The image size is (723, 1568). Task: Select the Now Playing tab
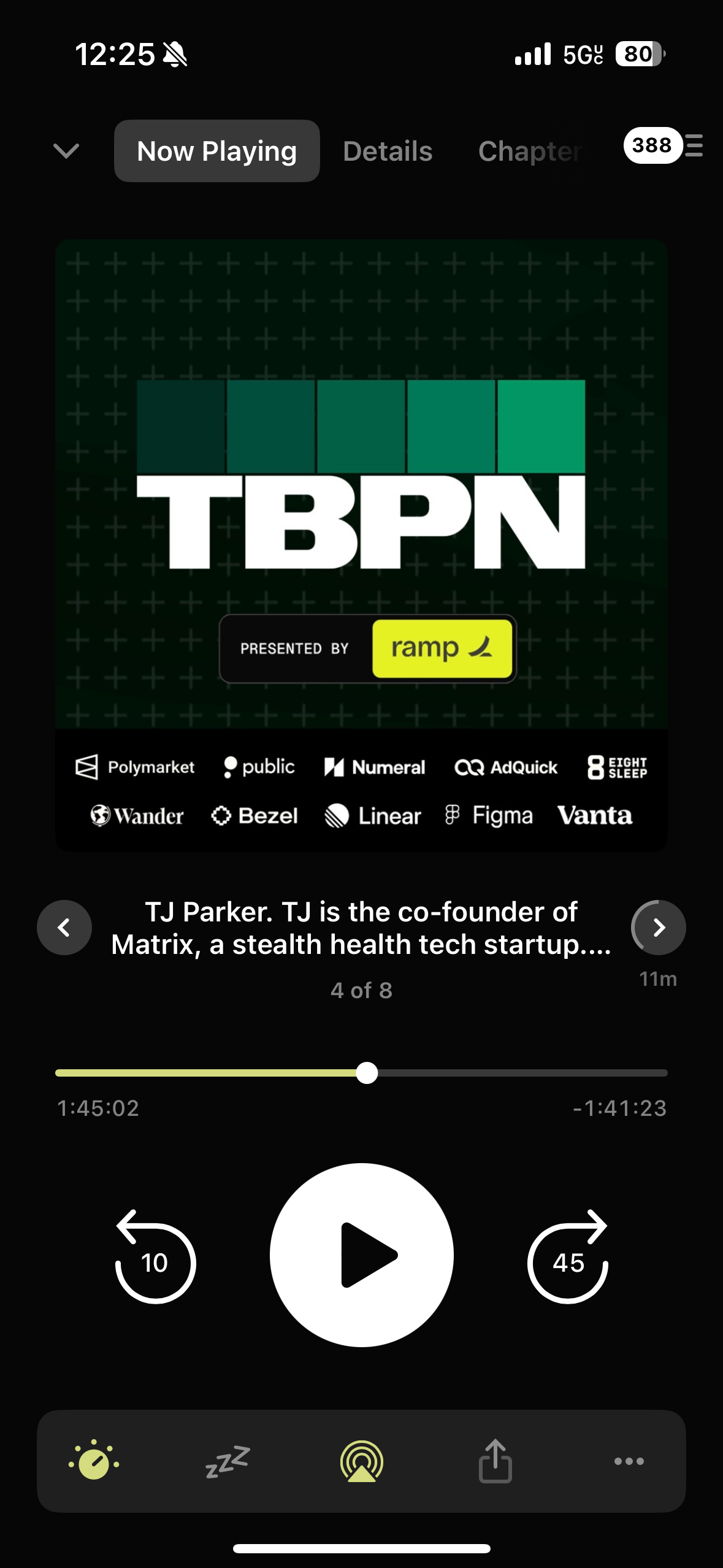(216, 151)
